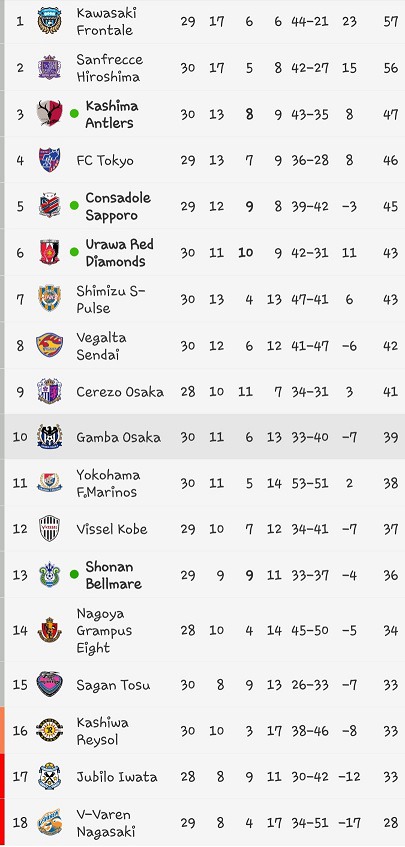Select Shimizu S-Pulse in the table
The width and height of the screenshot is (405, 847).
(x=205, y=299)
